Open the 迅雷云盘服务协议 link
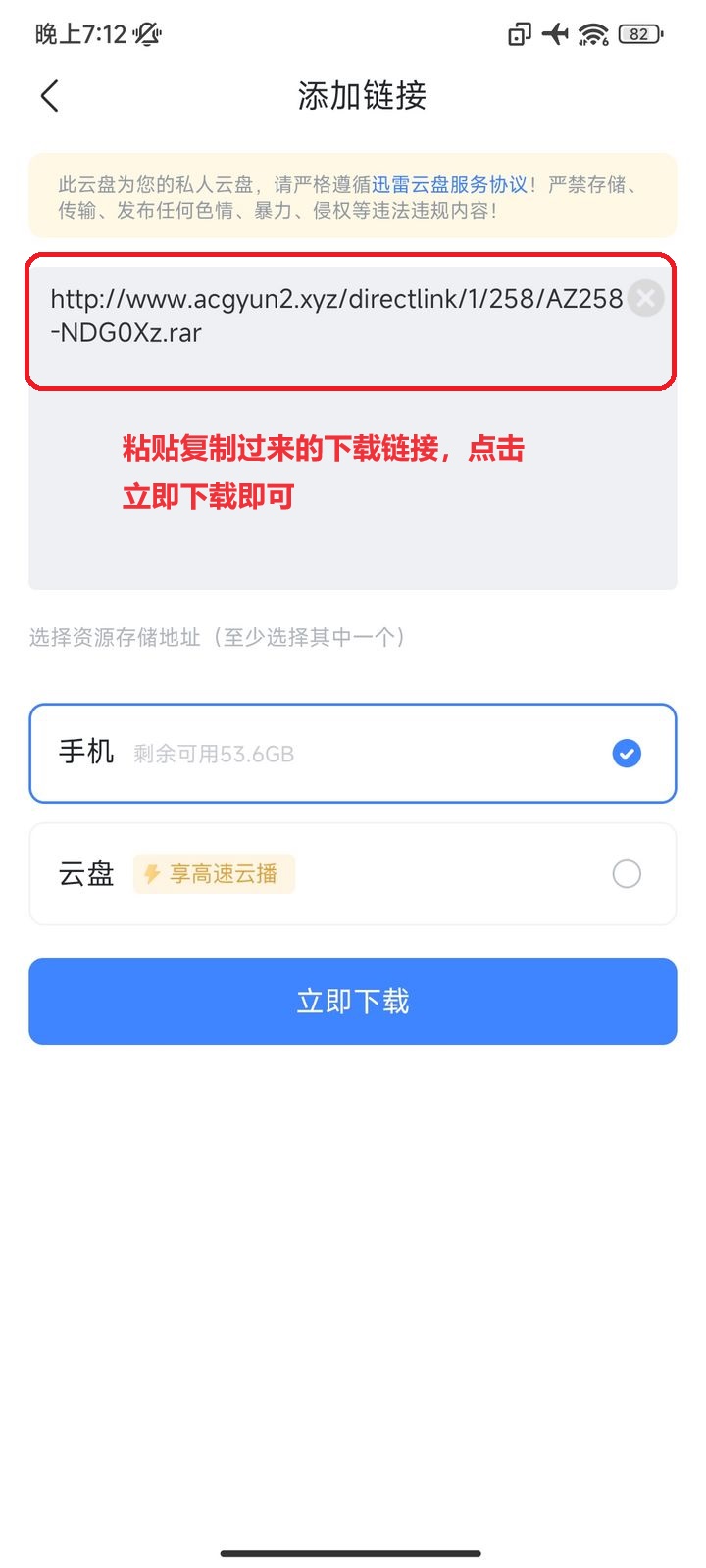The width and height of the screenshot is (706, 1568). (449, 184)
